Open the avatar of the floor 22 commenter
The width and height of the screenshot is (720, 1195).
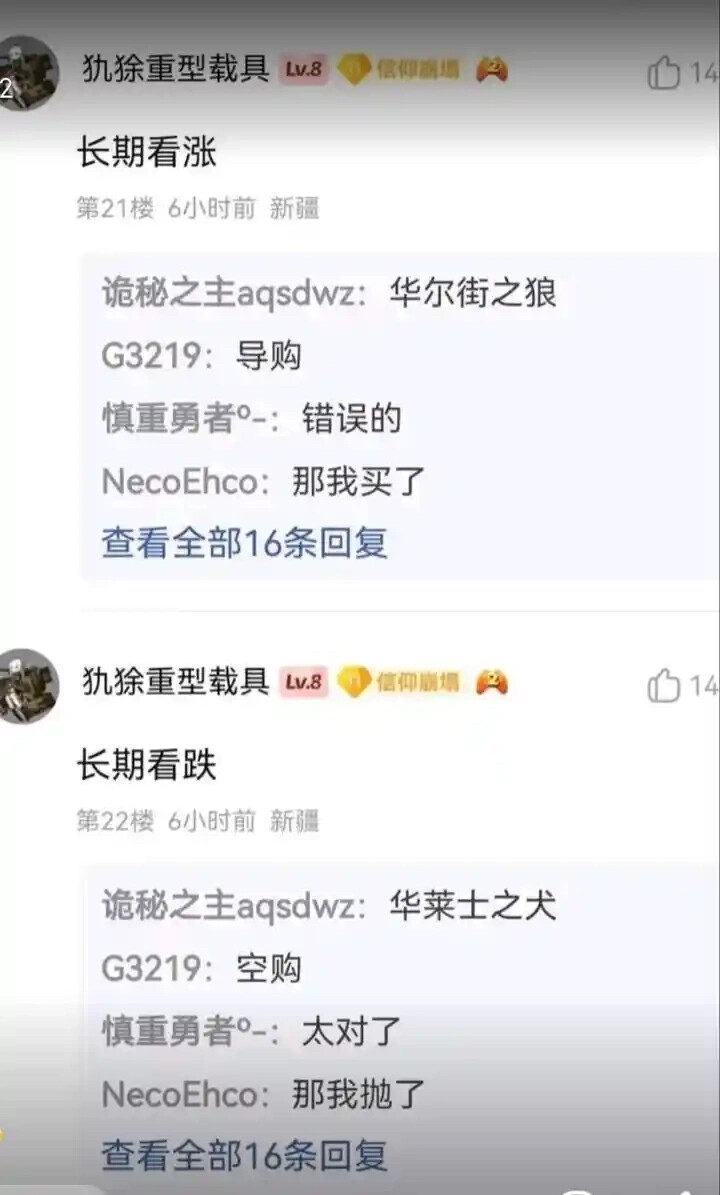click(27, 686)
